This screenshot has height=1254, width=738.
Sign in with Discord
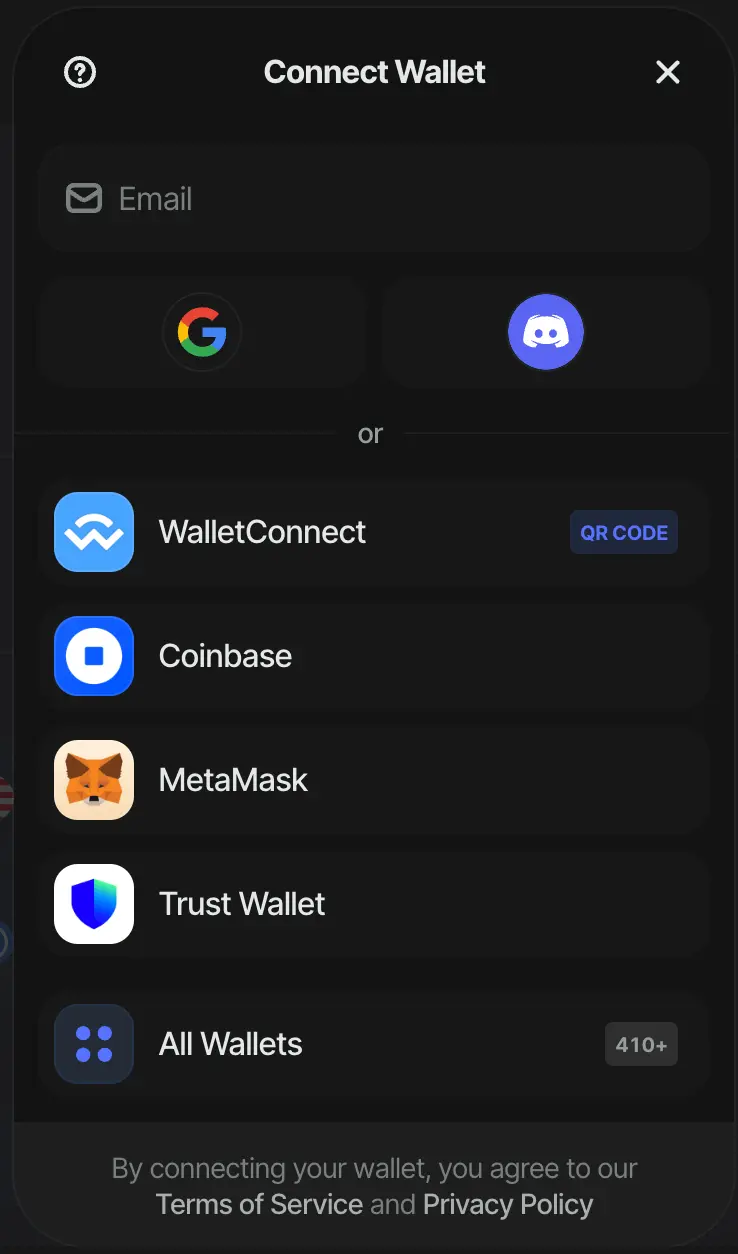(x=546, y=333)
